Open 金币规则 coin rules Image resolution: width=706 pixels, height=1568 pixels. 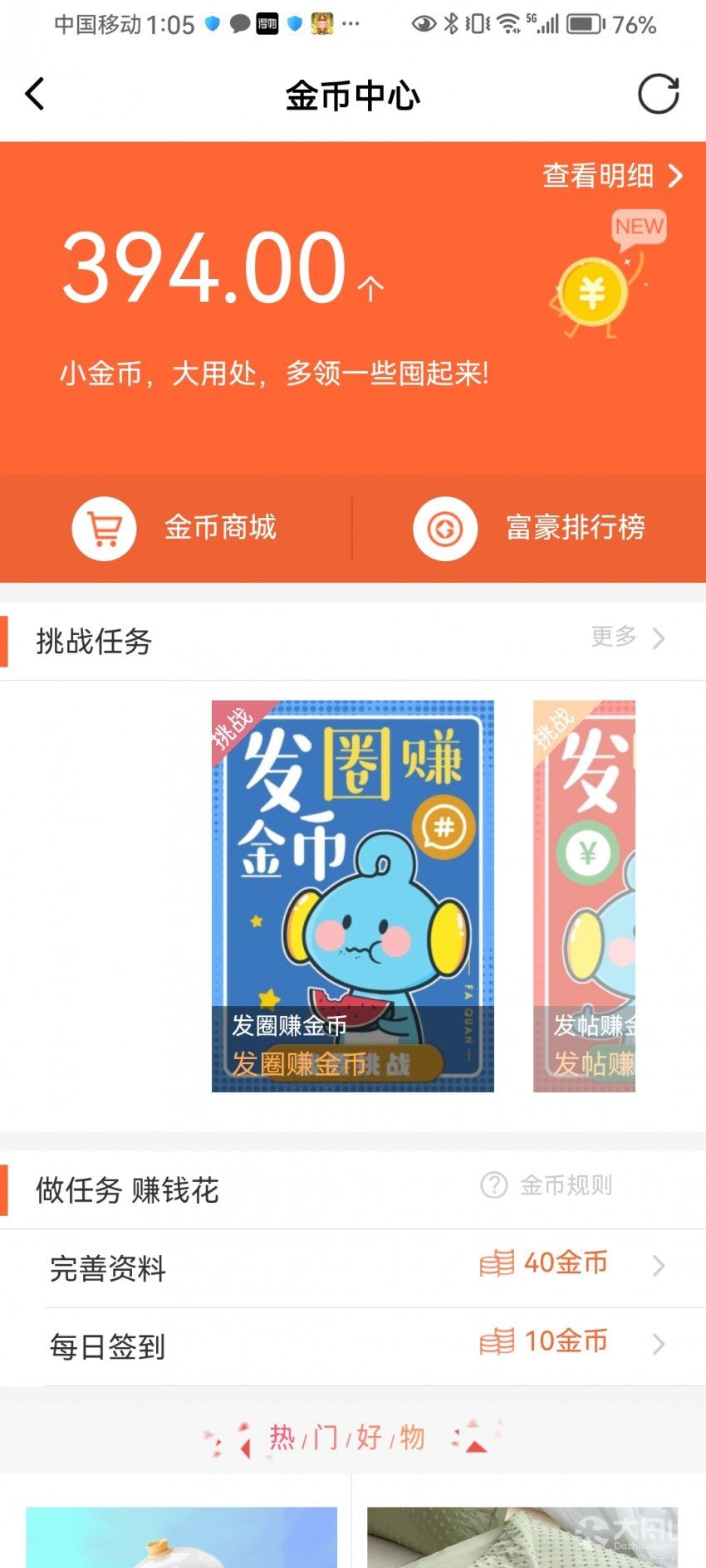pyautogui.click(x=547, y=1185)
